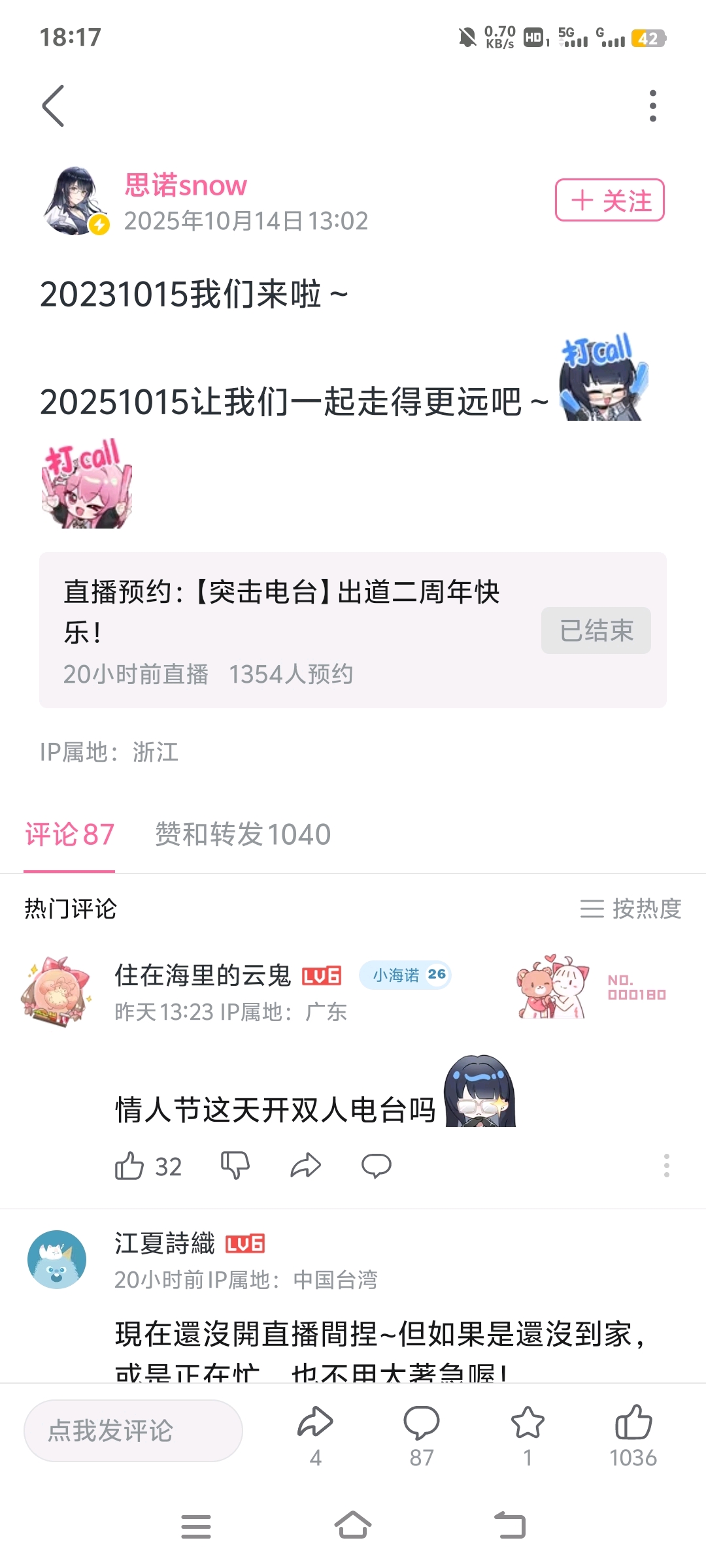Go to the system home screen
This screenshot has height=1568, width=706.
click(x=353, y=1526)
